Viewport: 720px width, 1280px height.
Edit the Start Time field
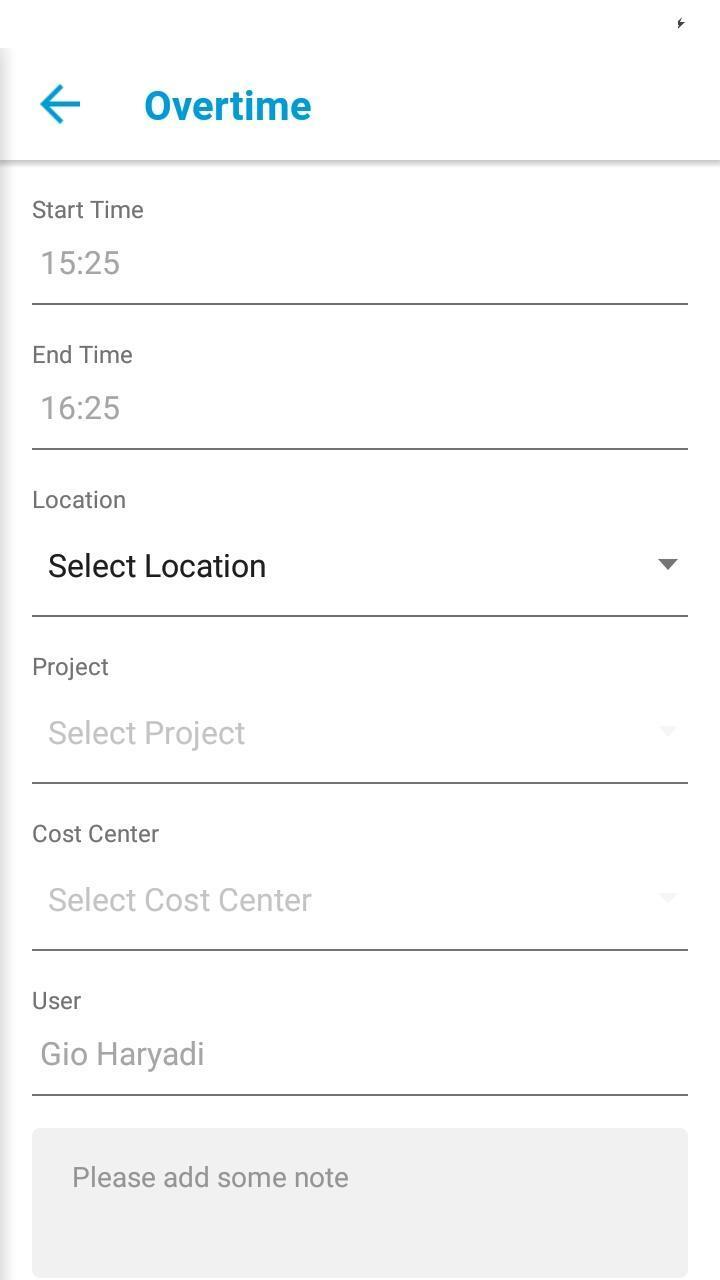coord(359,263)
